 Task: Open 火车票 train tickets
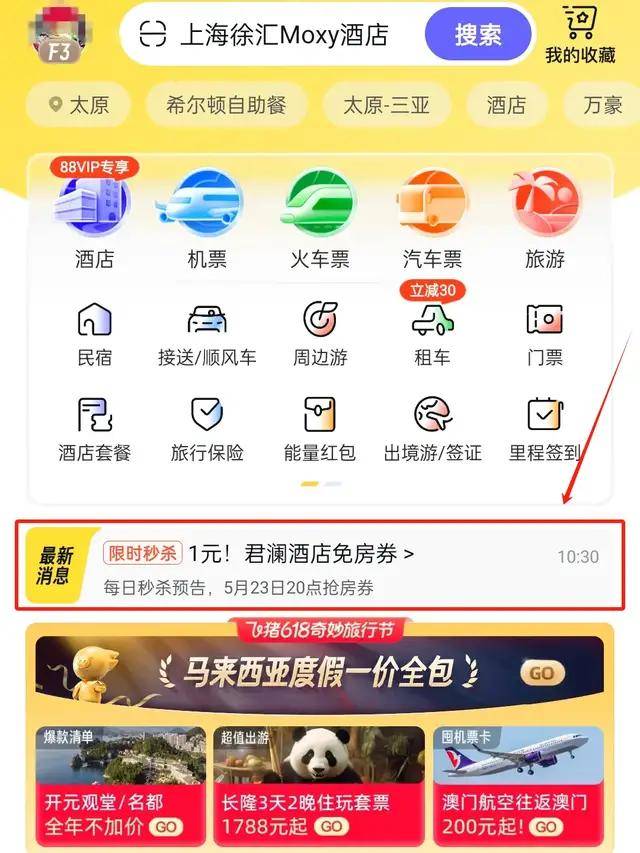coord(320,220)
